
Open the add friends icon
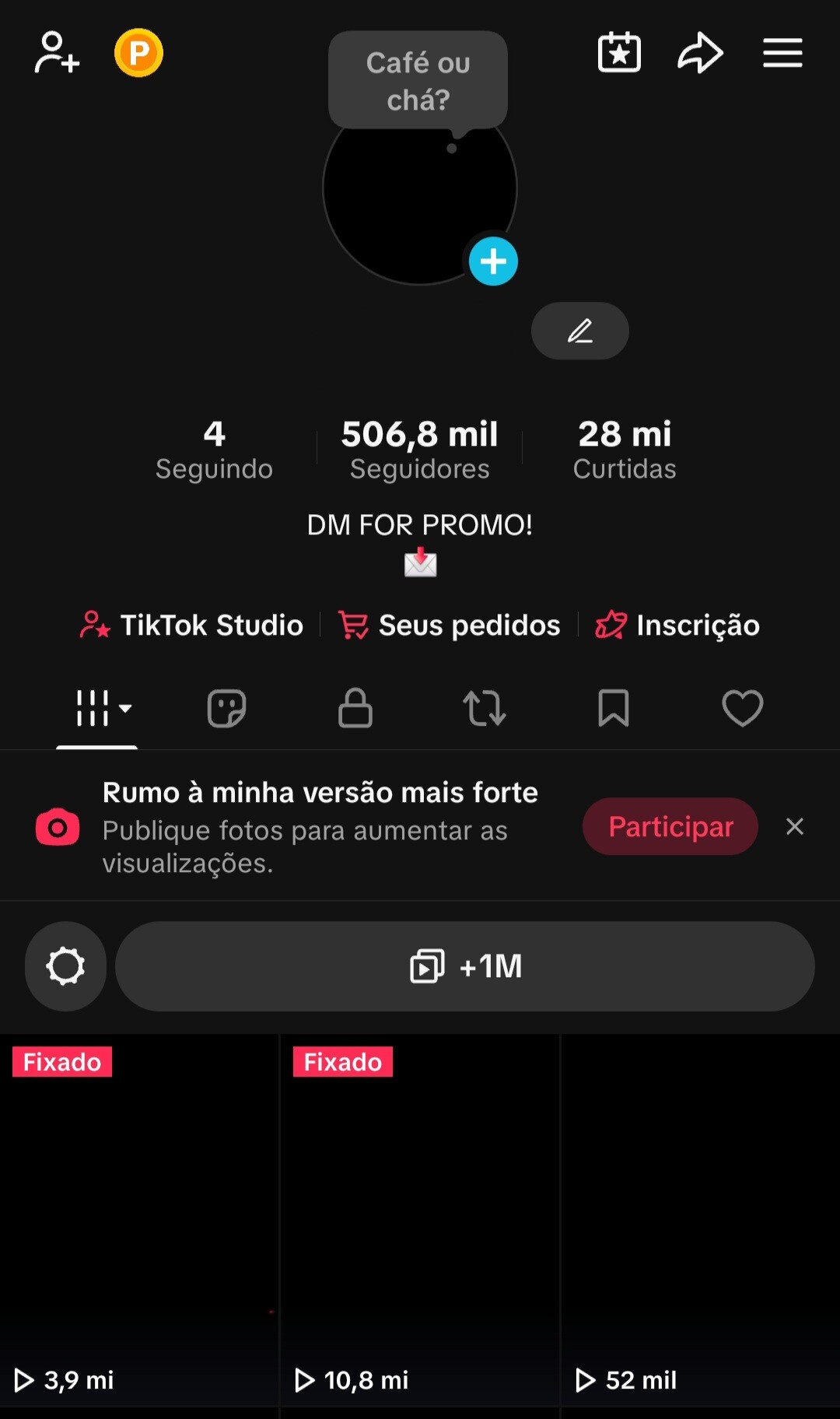(x=57, y=53)
